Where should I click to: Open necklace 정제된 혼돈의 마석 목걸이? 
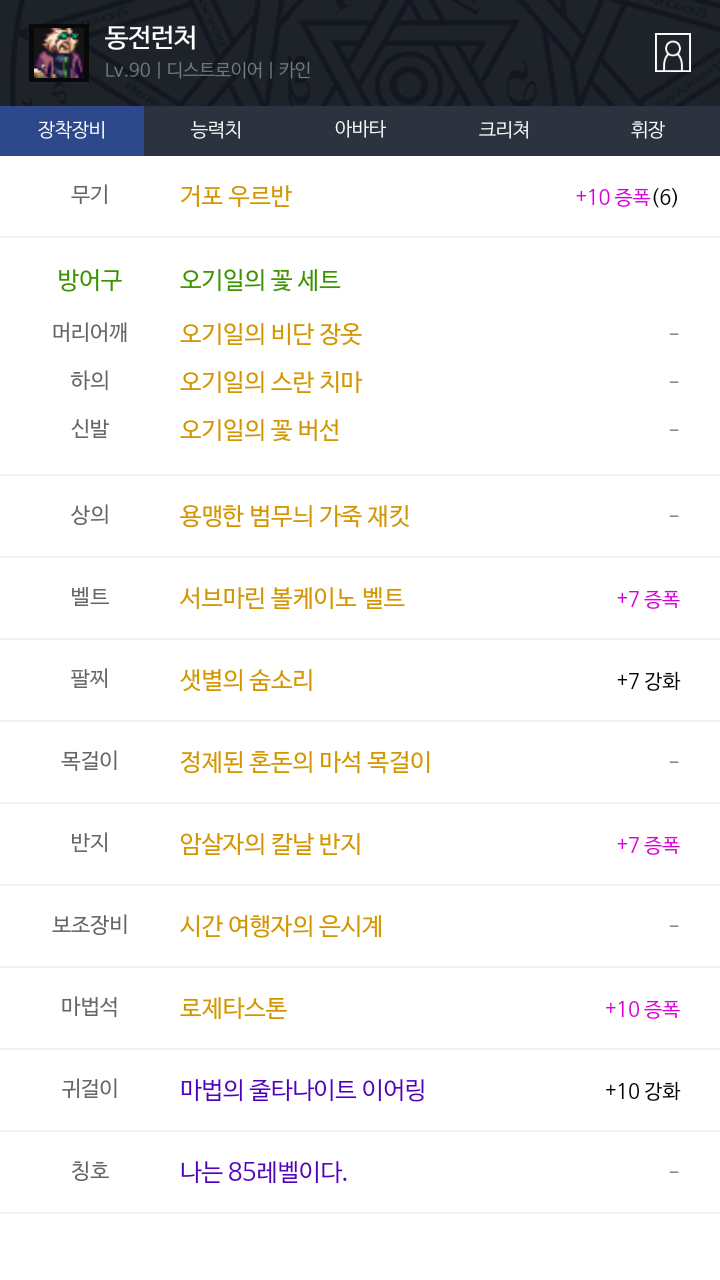(305, 762)
